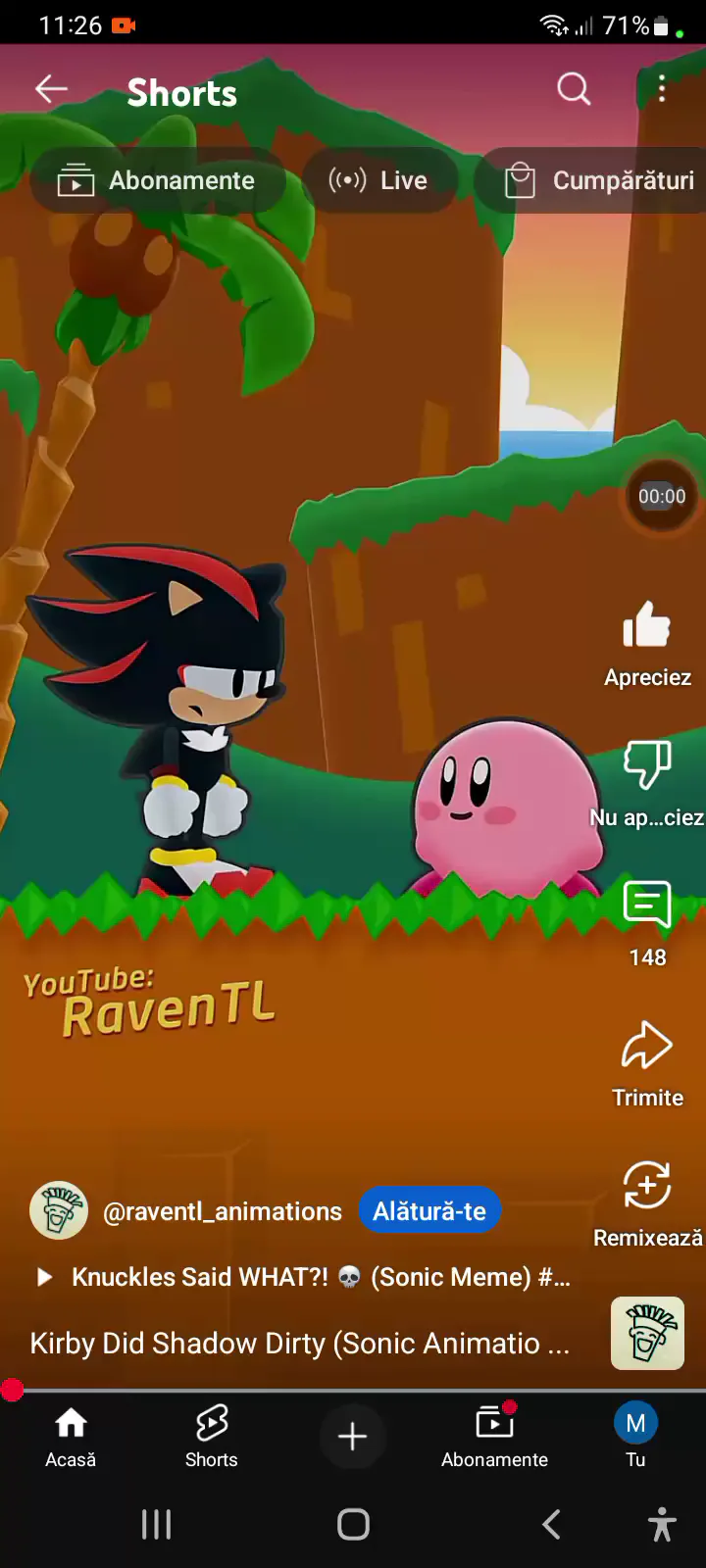
Task: Remix this Short with Remixează
Action: [647, 1203]
